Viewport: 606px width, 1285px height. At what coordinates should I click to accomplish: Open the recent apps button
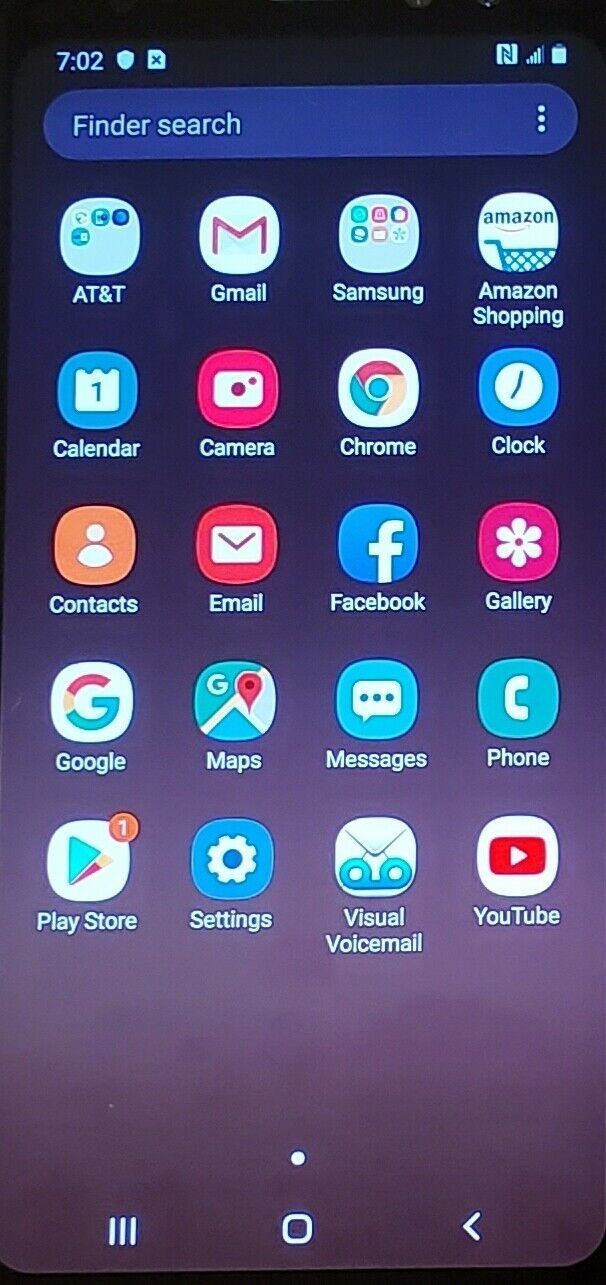click(x=122, y=1230)
